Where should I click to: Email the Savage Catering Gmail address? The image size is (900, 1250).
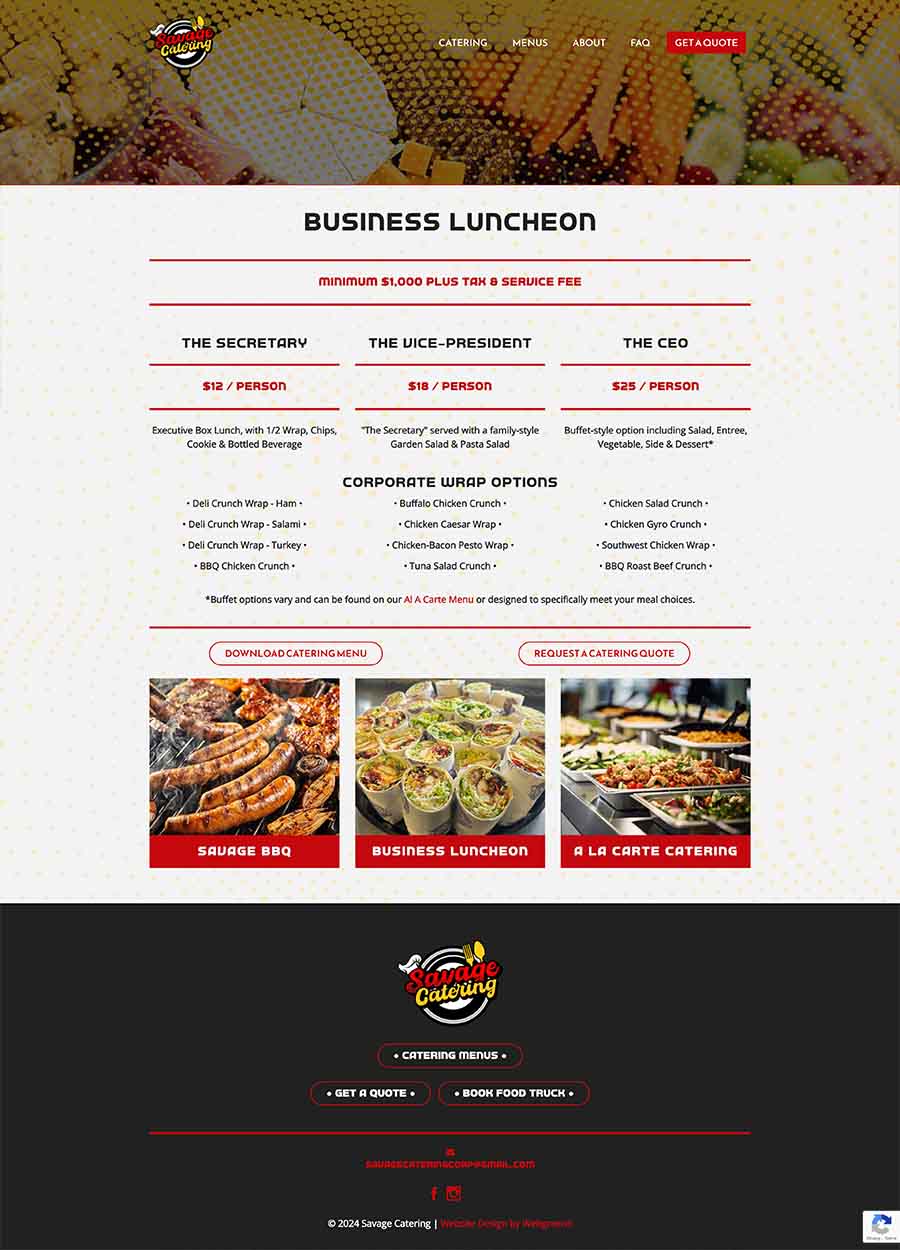point(450,1164)
